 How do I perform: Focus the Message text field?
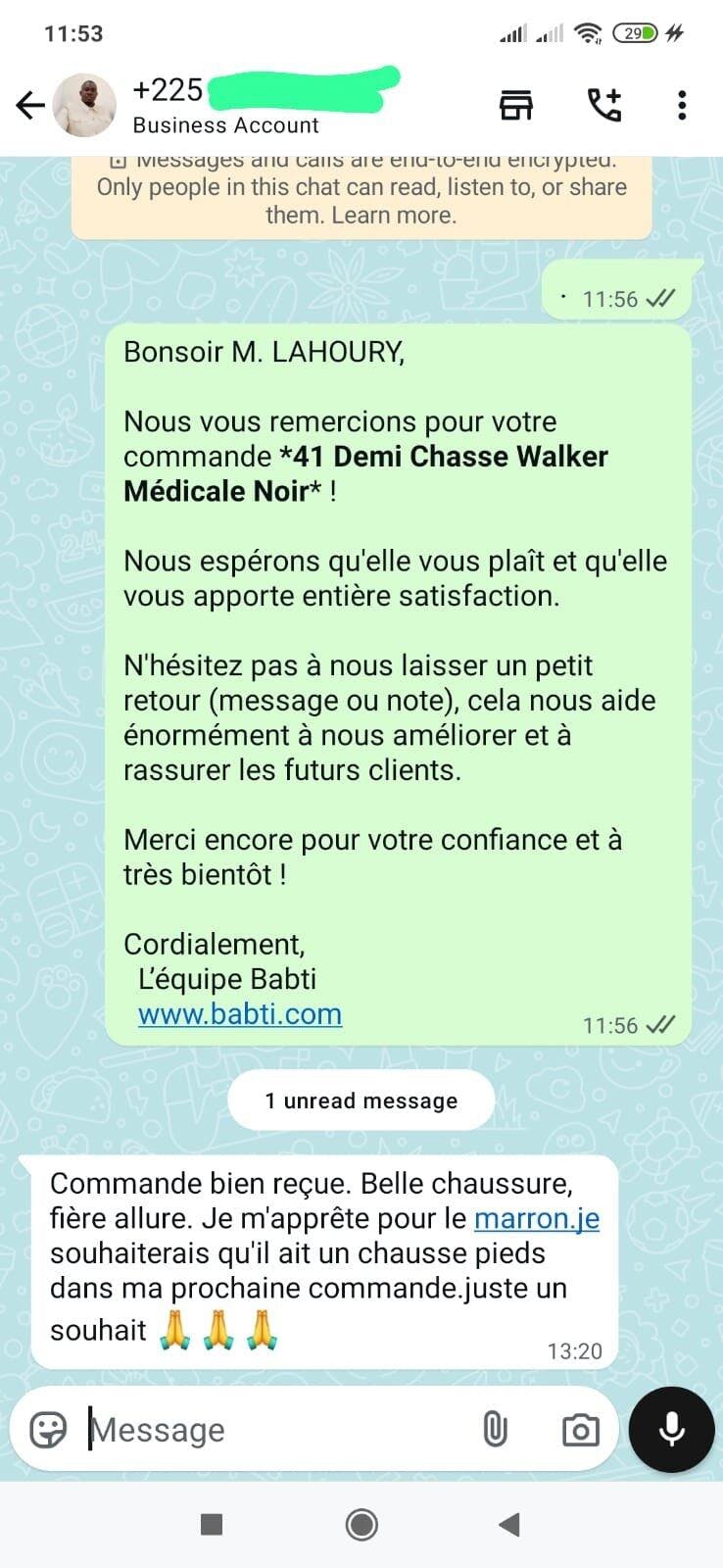point(274,1430)
